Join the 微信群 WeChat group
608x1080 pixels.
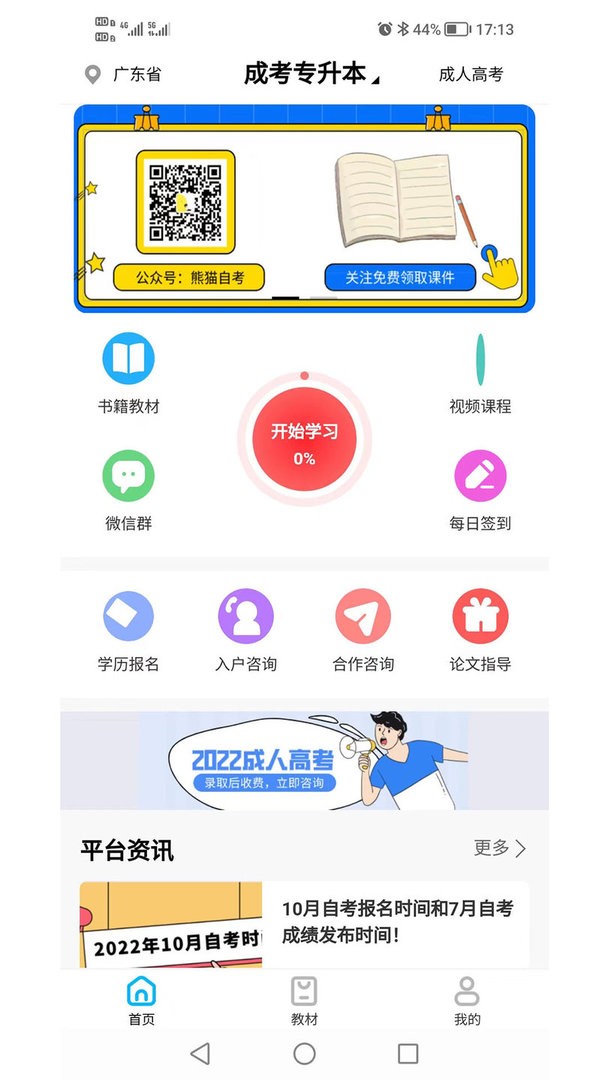pos(129,488)
